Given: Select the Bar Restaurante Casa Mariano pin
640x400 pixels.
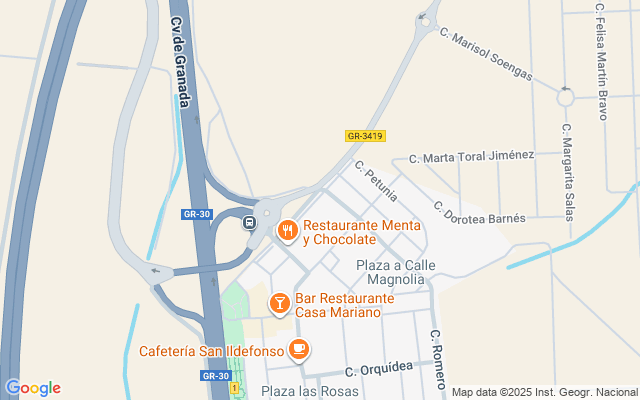Looking at the screenshot, I should point(280,303).
